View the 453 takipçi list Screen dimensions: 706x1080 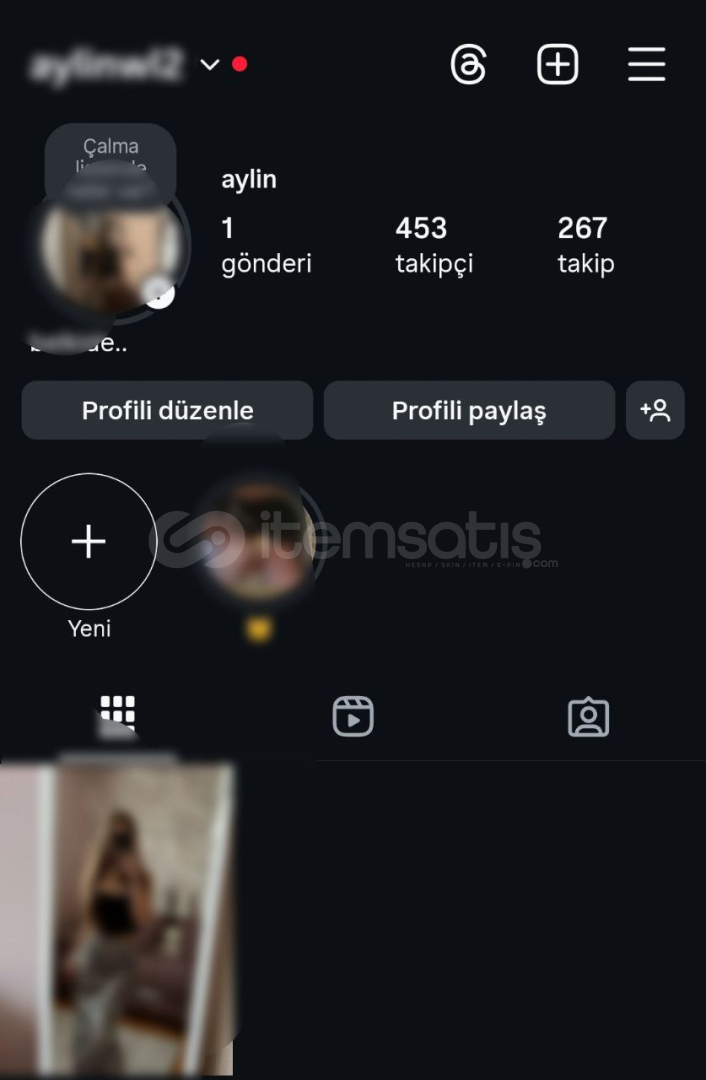tap(433, 245)
